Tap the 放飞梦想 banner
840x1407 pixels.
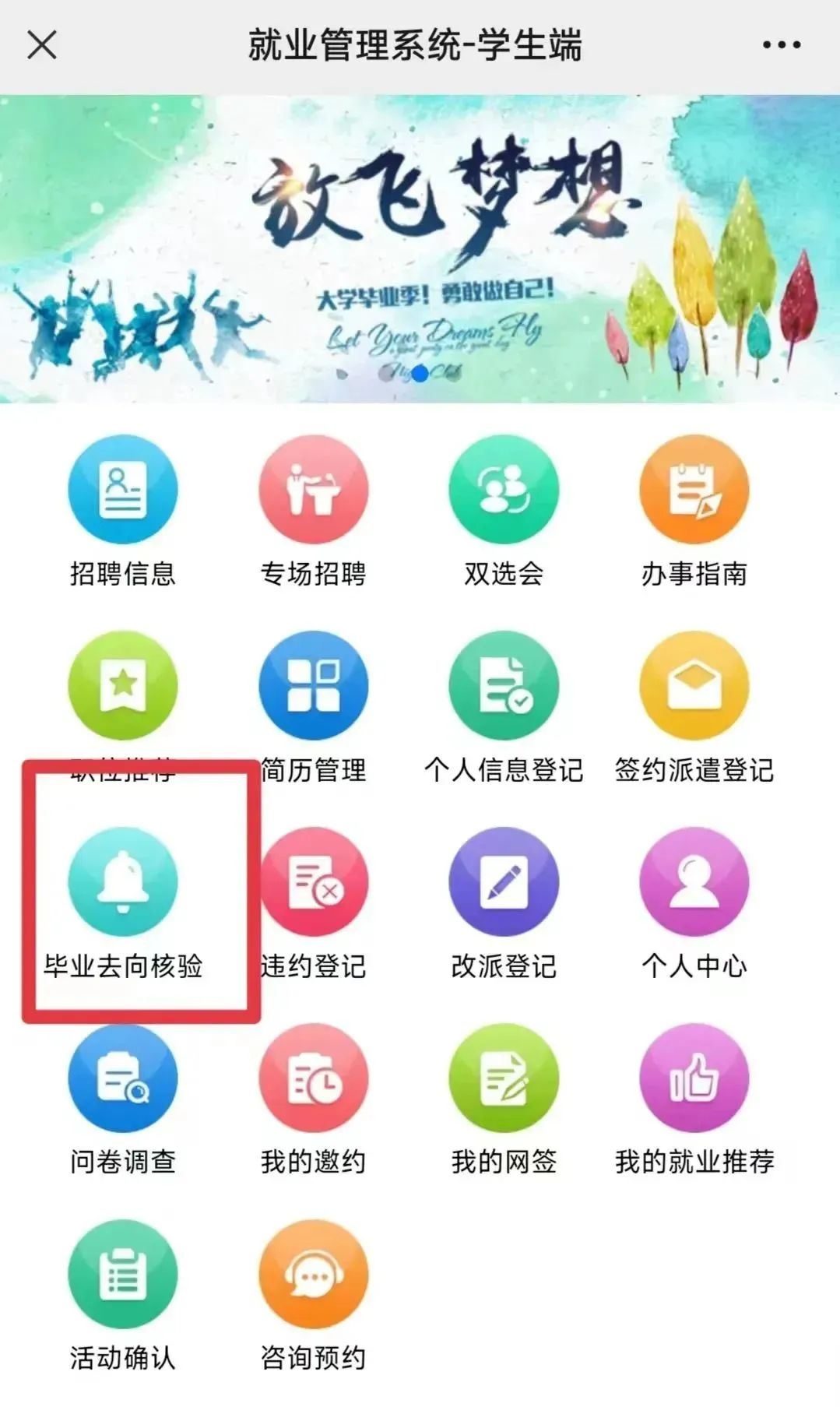[x=420, y=249]
